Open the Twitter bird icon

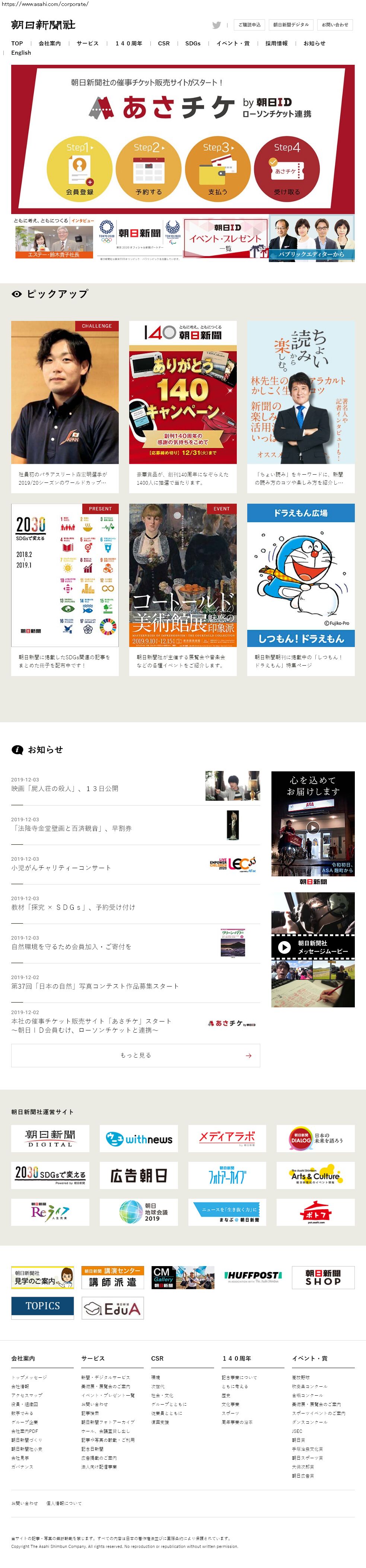216,25
